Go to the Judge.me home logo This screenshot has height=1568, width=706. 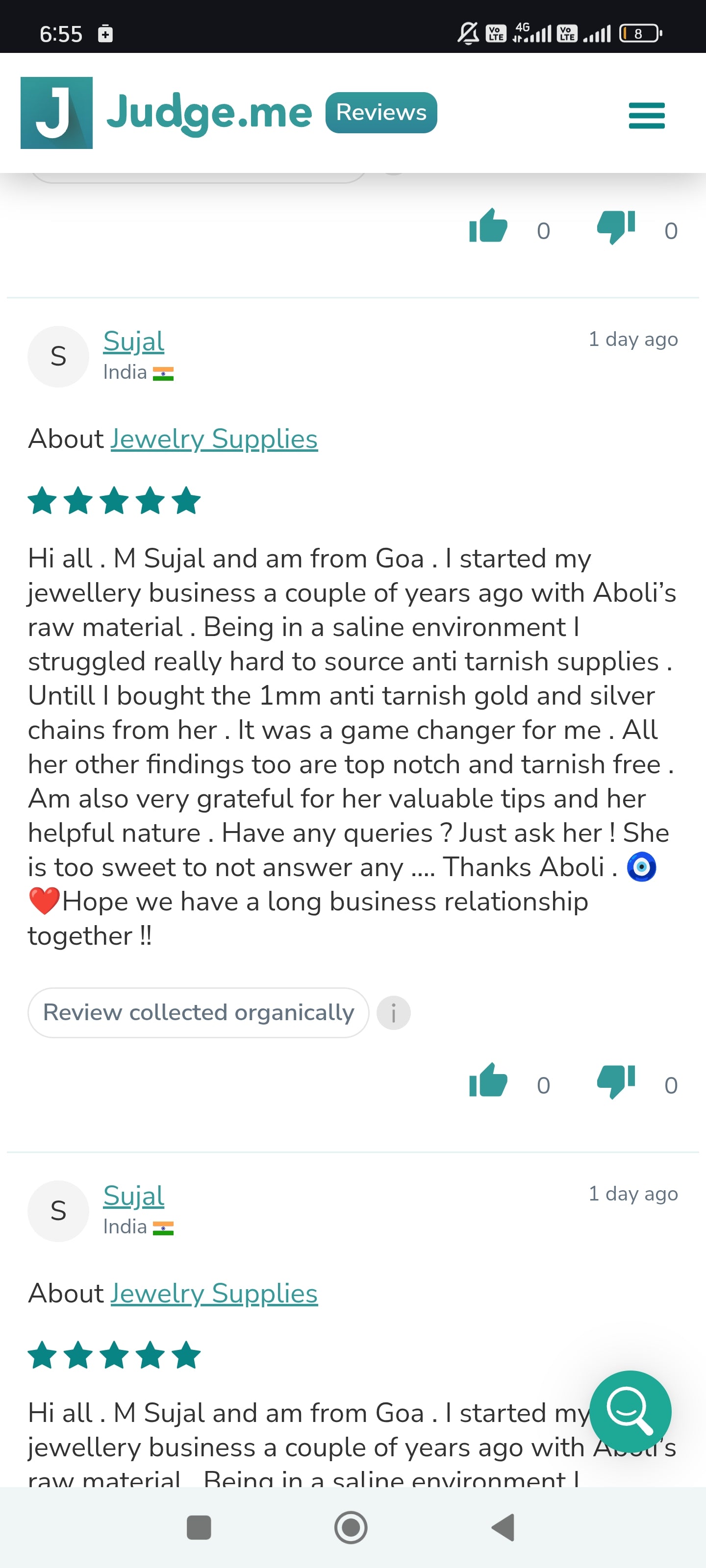(166, 113)
